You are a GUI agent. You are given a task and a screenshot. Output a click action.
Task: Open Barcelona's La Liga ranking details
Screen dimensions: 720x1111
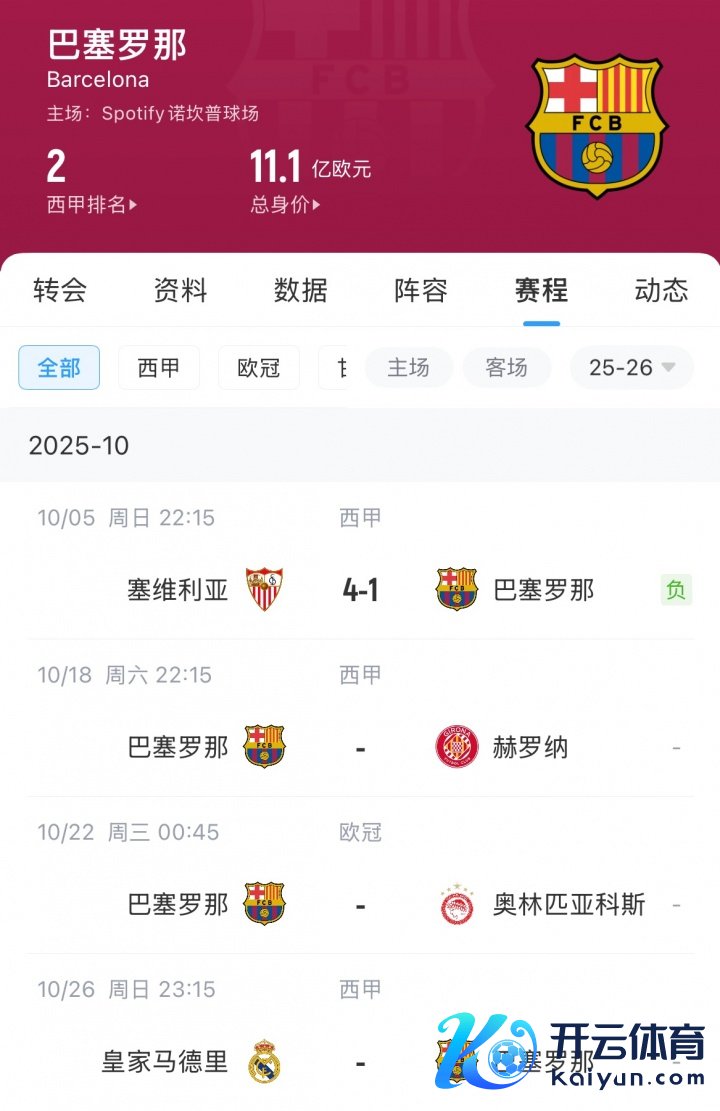click(92, 205)
